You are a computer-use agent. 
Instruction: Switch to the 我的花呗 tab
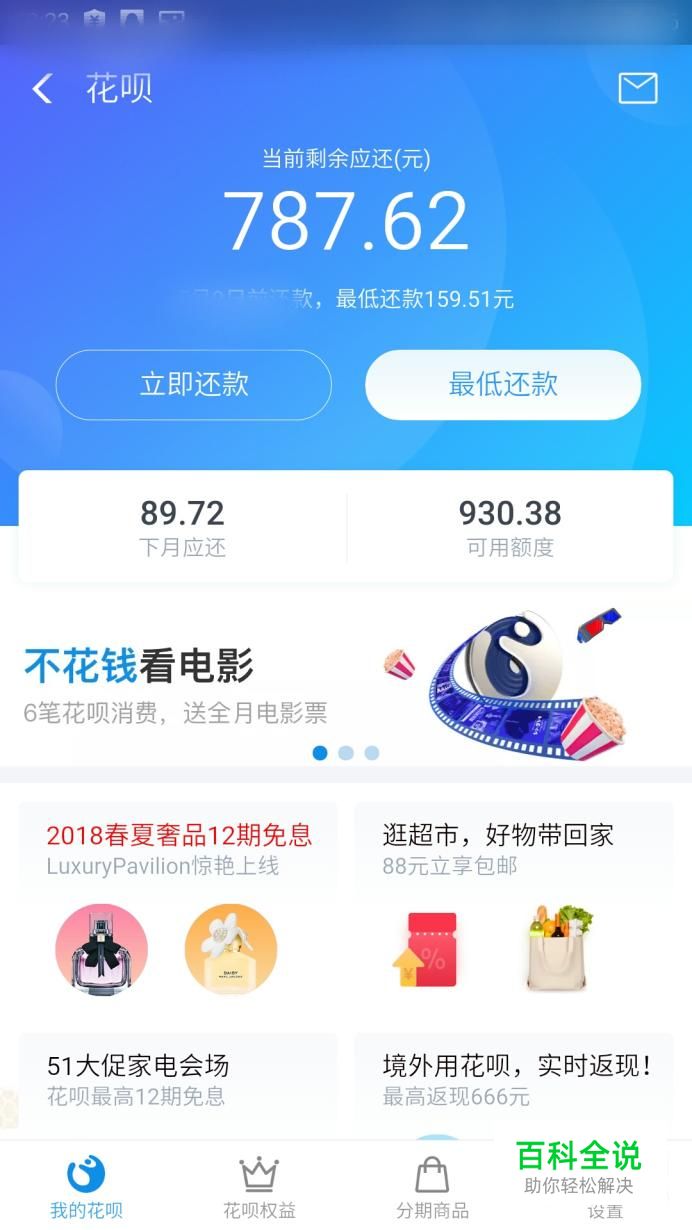[x=86, y=1188]
